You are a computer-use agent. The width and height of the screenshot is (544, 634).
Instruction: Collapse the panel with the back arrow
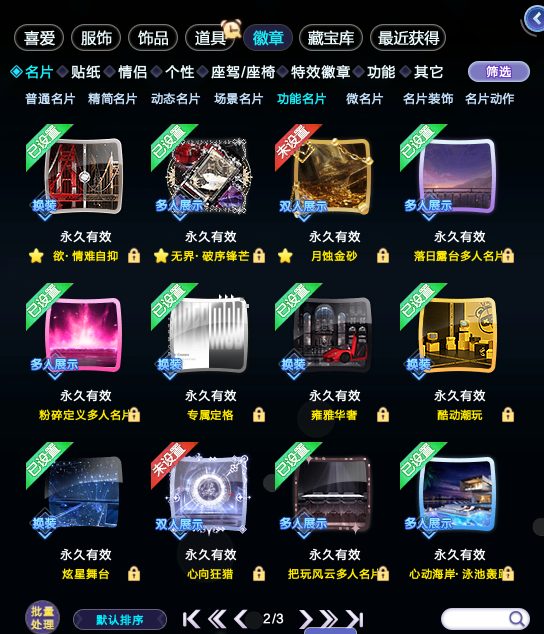coord(536,19)
